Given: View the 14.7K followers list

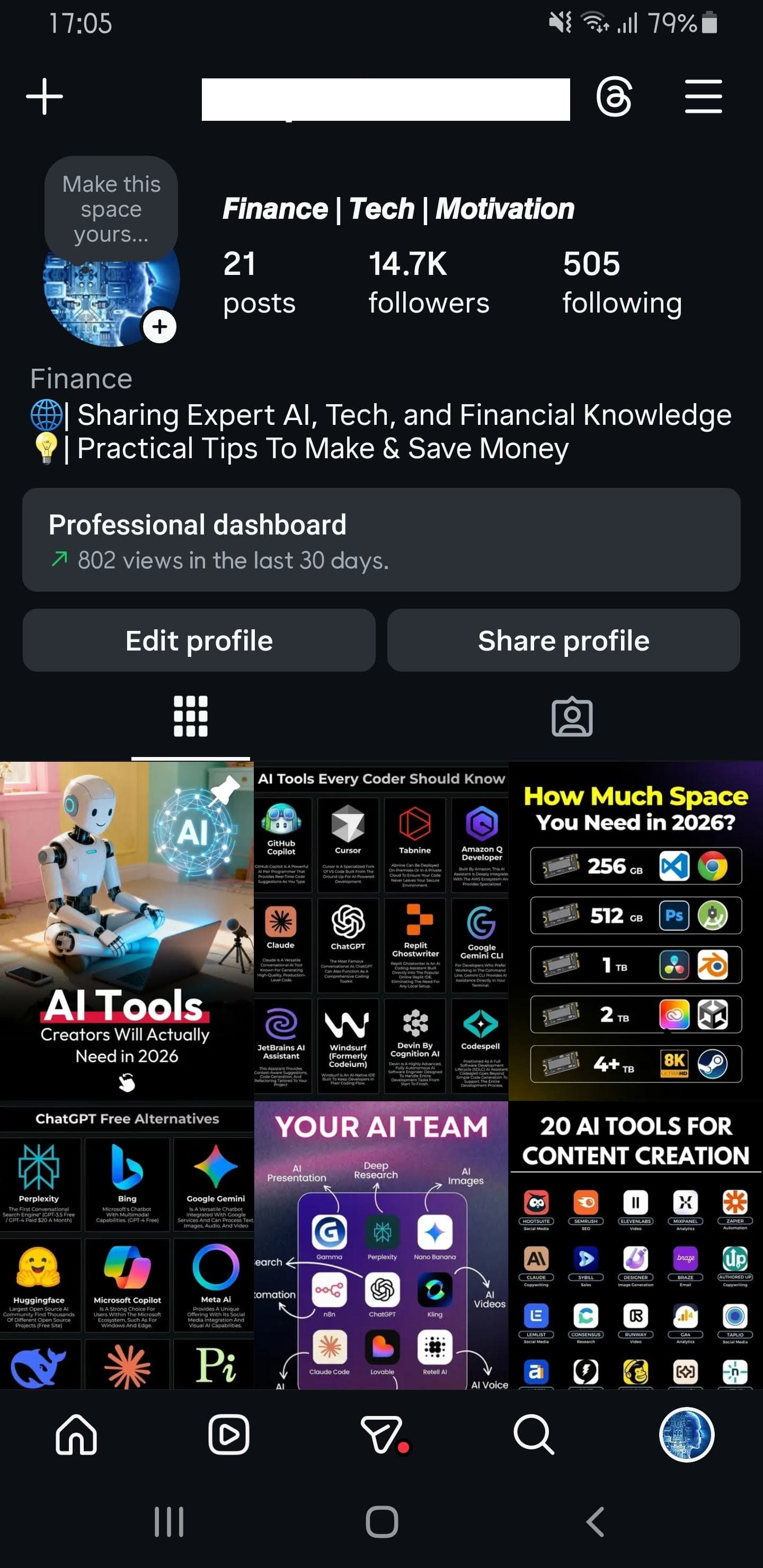Looking at the screenshot, I should [428, 283].
